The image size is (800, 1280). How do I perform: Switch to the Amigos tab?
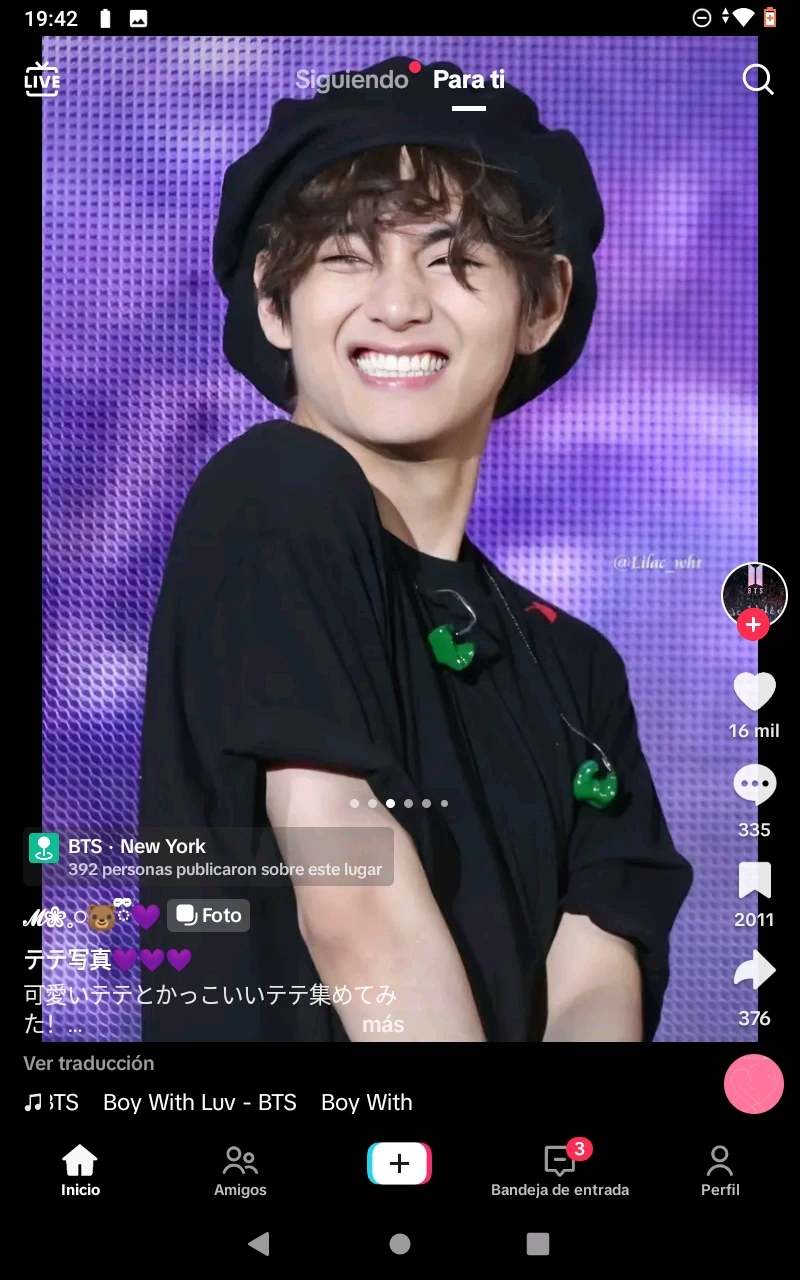240,1170
